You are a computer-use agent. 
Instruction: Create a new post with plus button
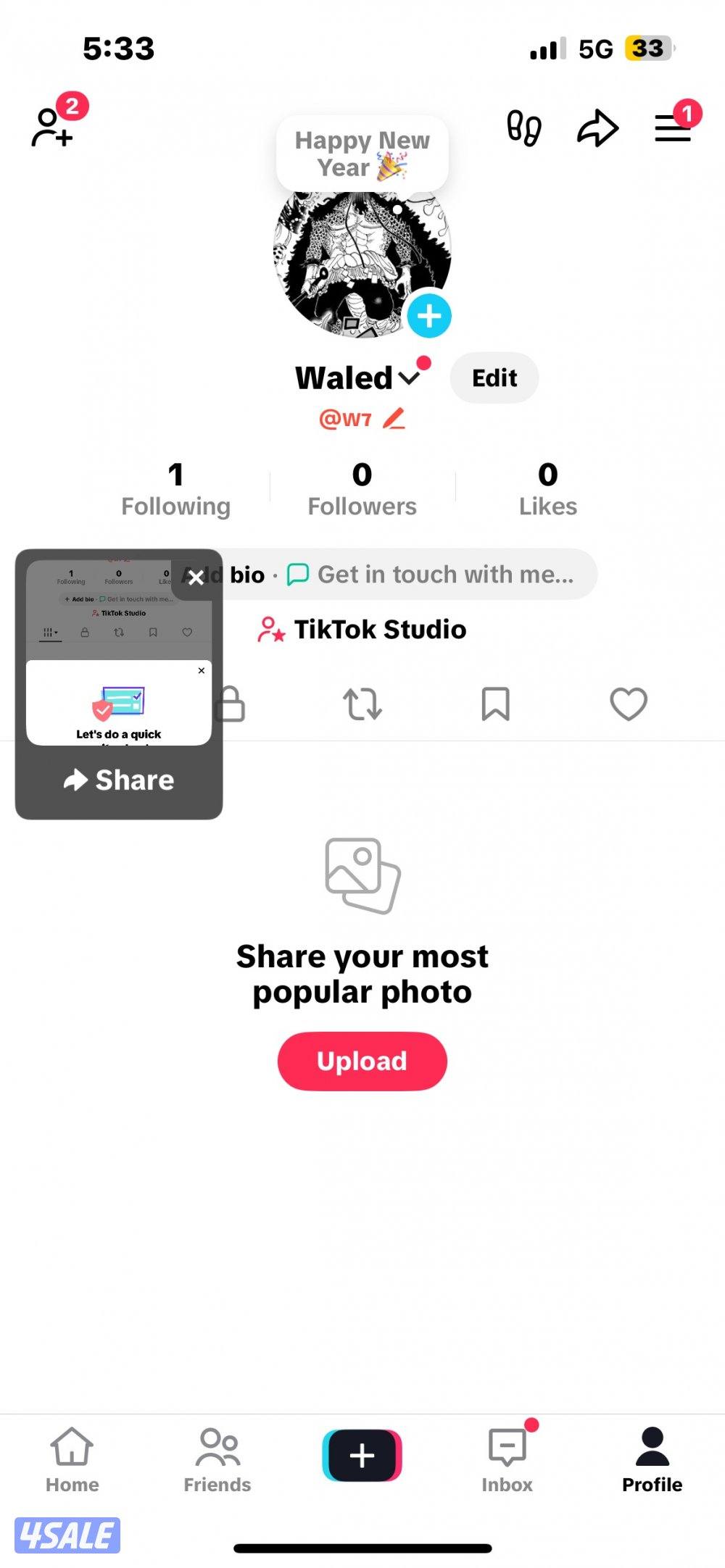pyautogui.click(x=362, y=1455)
